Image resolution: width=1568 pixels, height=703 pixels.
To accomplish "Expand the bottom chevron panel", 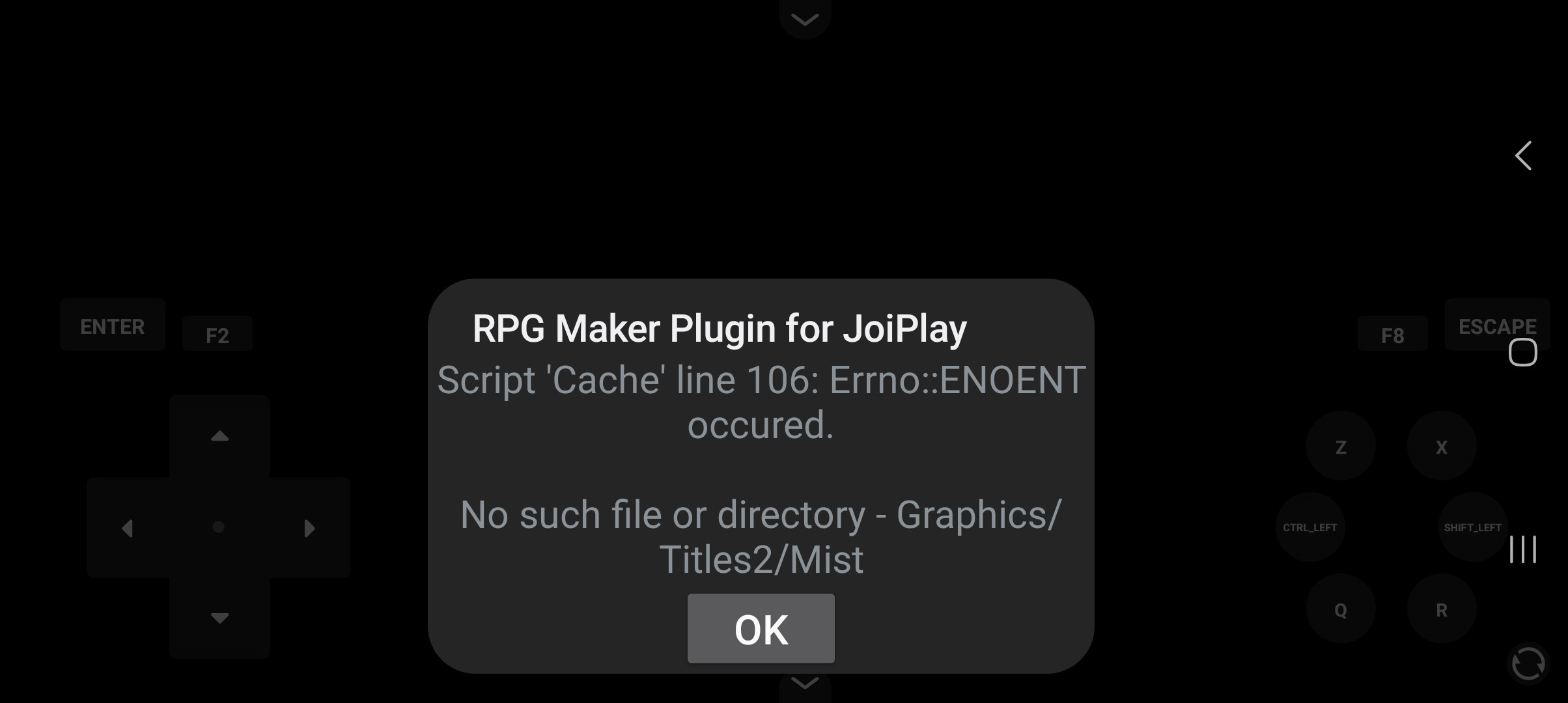I will [805, 683].
